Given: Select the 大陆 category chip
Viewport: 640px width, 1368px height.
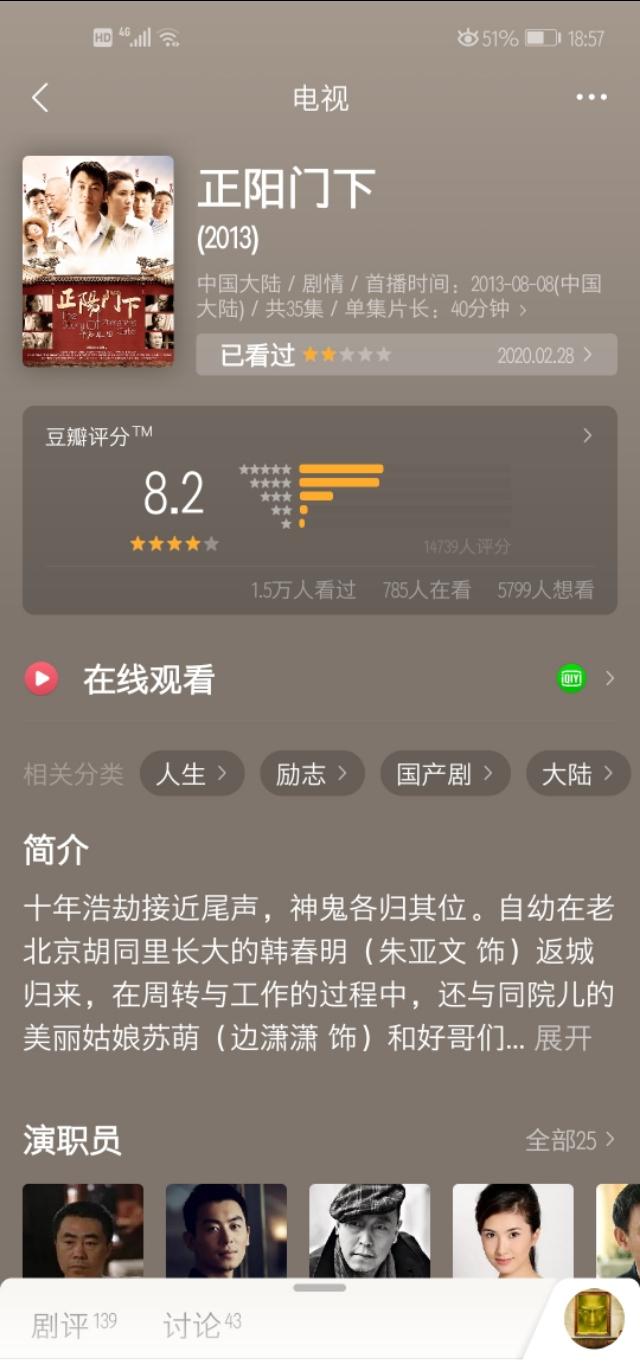Looking at the screenshot, I should coord(578,774).
